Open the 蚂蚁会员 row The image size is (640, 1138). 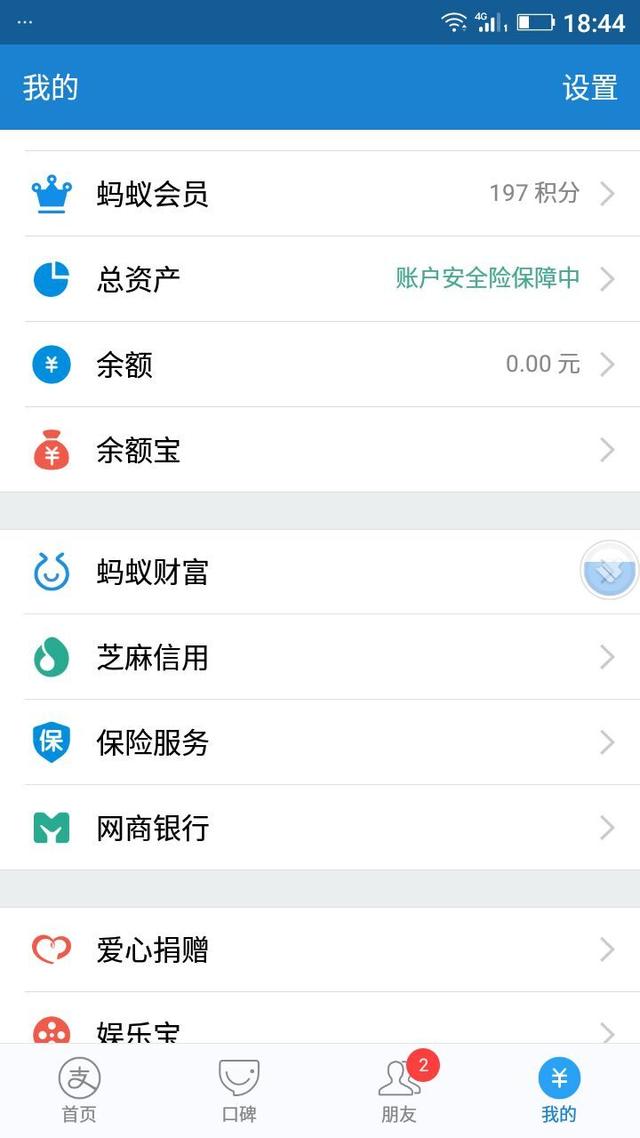(320, 194)
